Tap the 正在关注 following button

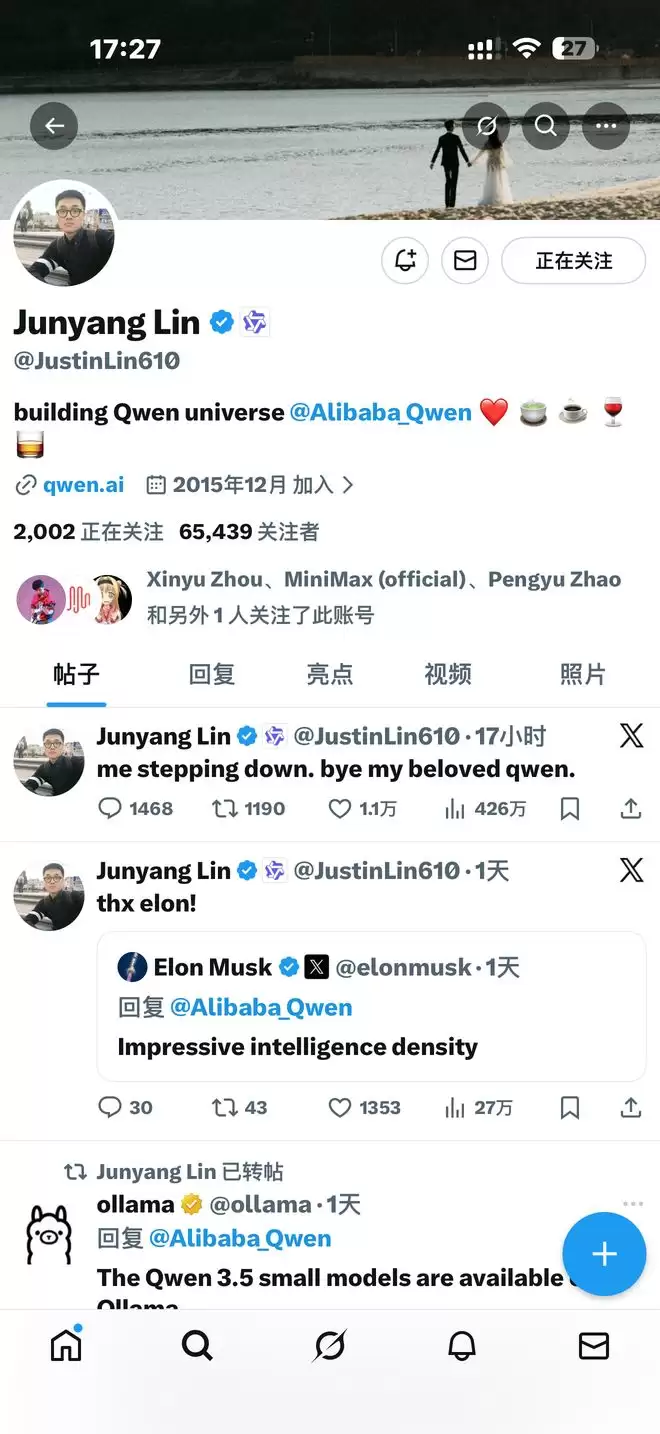tap(573, 261)
